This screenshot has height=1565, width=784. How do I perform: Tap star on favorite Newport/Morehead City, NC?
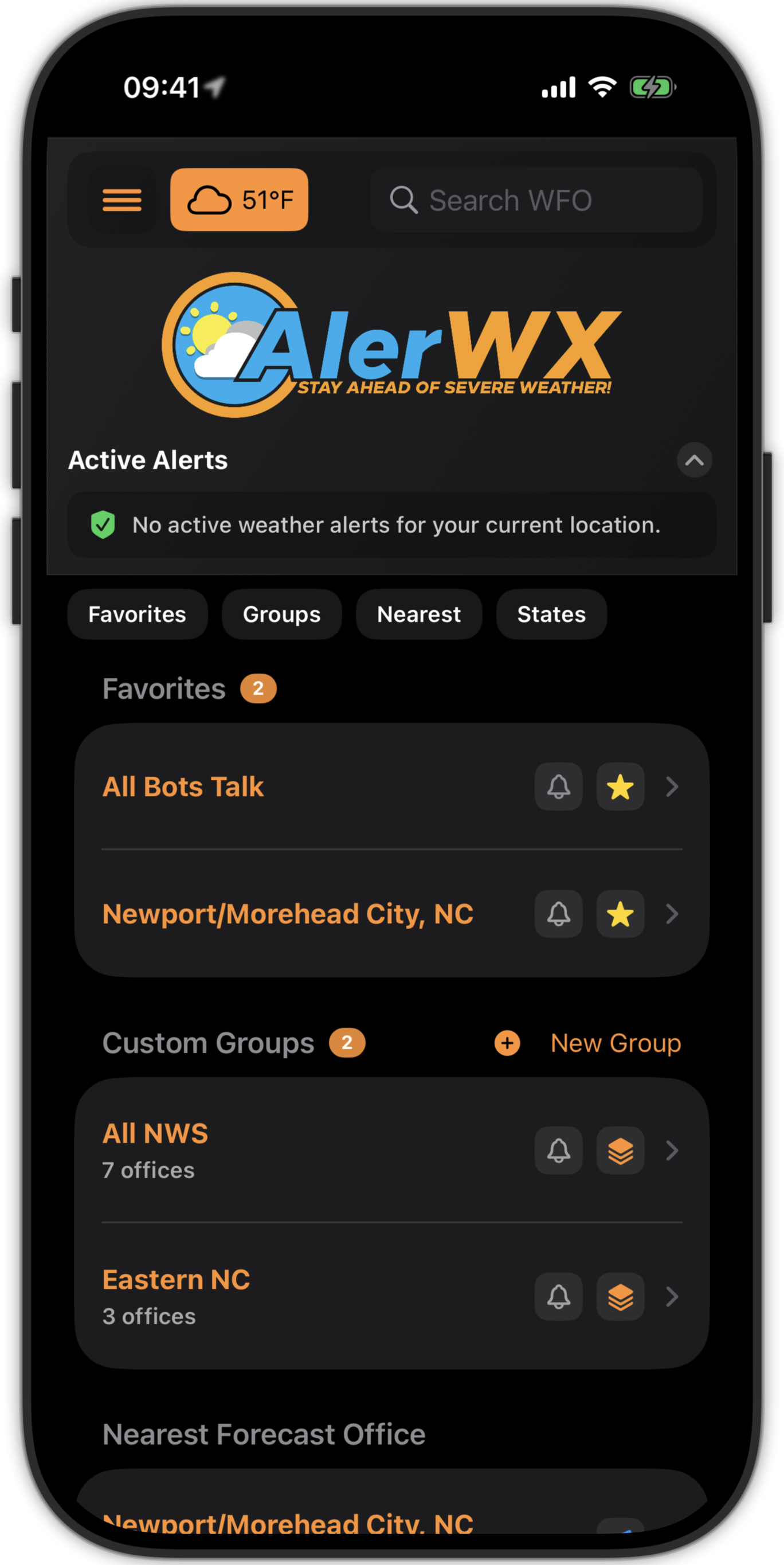point(620,914)
